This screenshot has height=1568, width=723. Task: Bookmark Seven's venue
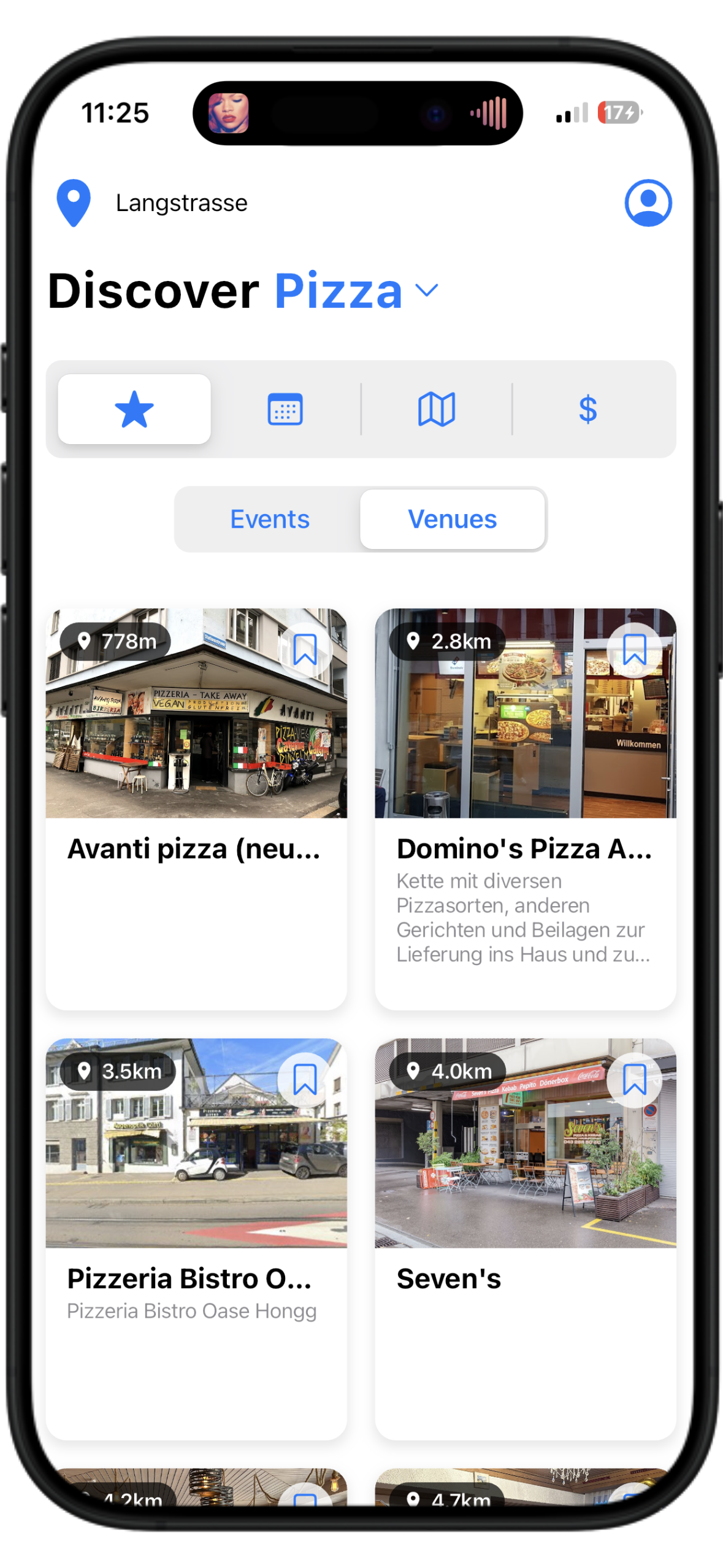pos(634,1080)
